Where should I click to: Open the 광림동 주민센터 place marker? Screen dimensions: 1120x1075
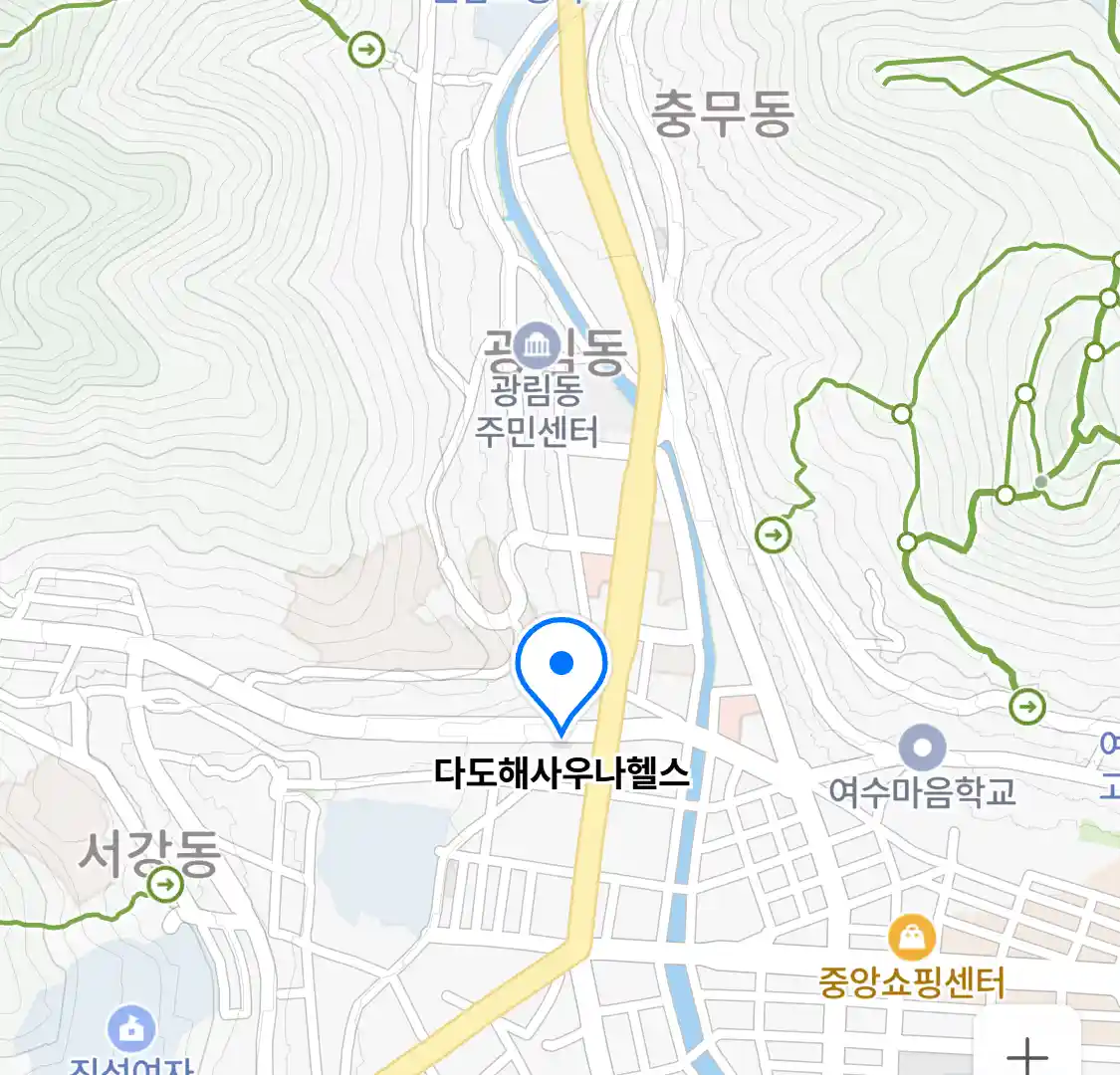(539, 344)
